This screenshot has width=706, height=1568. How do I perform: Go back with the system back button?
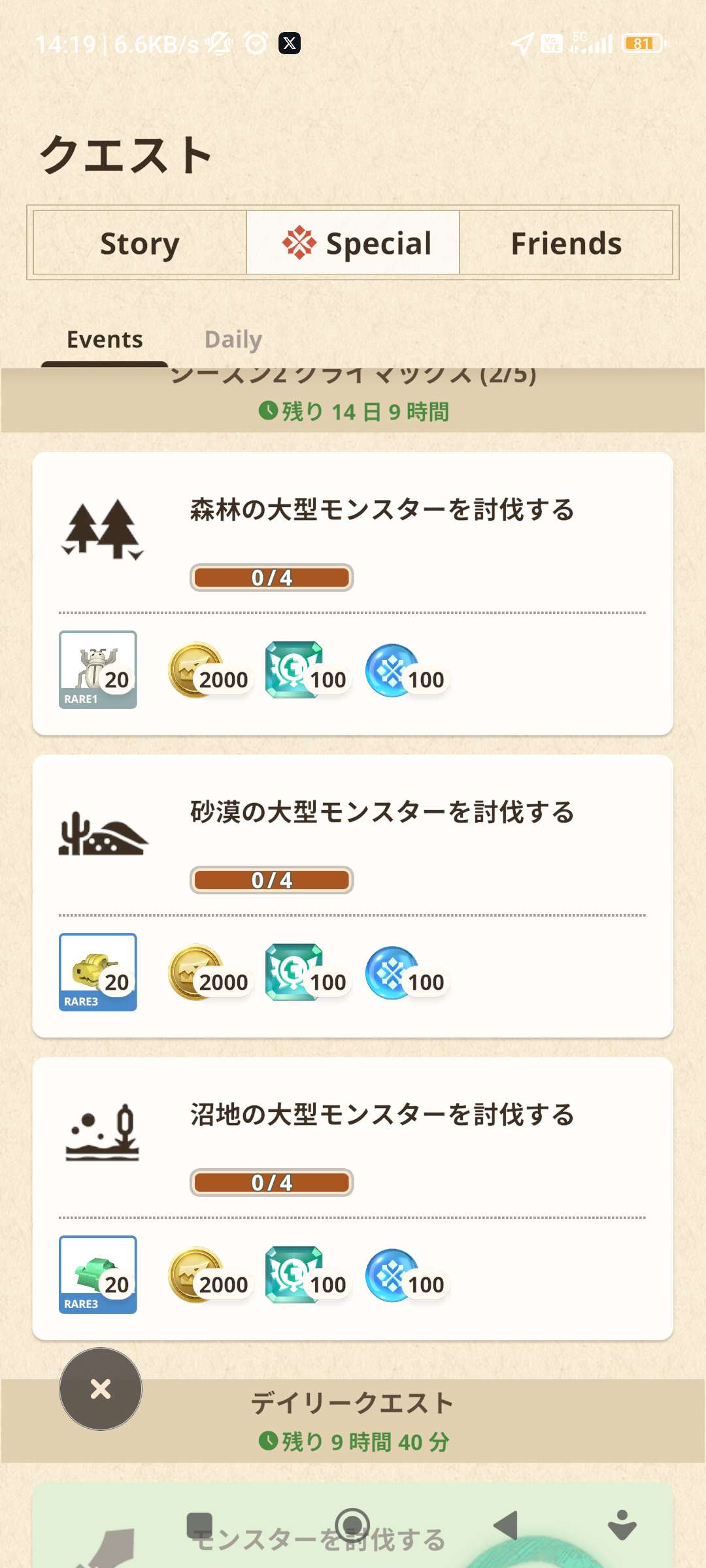pyautogui.click(x=506, y=1526)
